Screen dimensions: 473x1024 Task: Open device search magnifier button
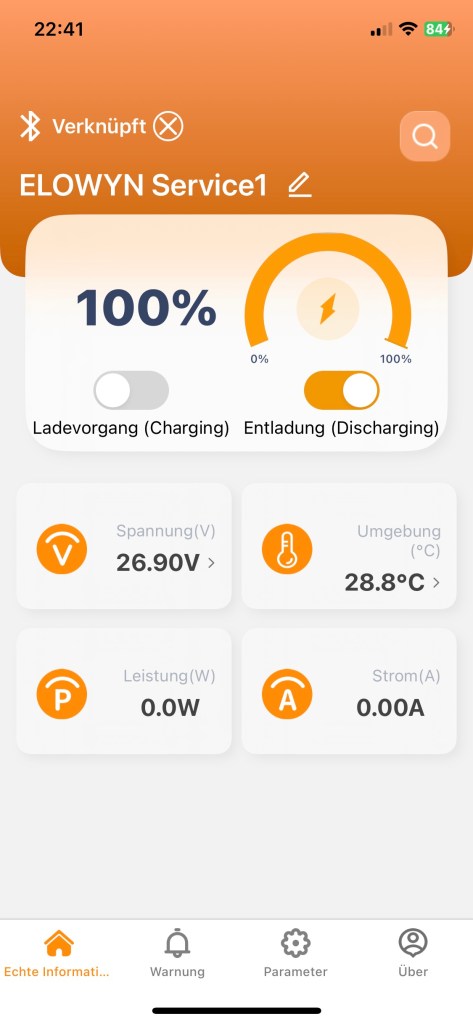(425, 136)
